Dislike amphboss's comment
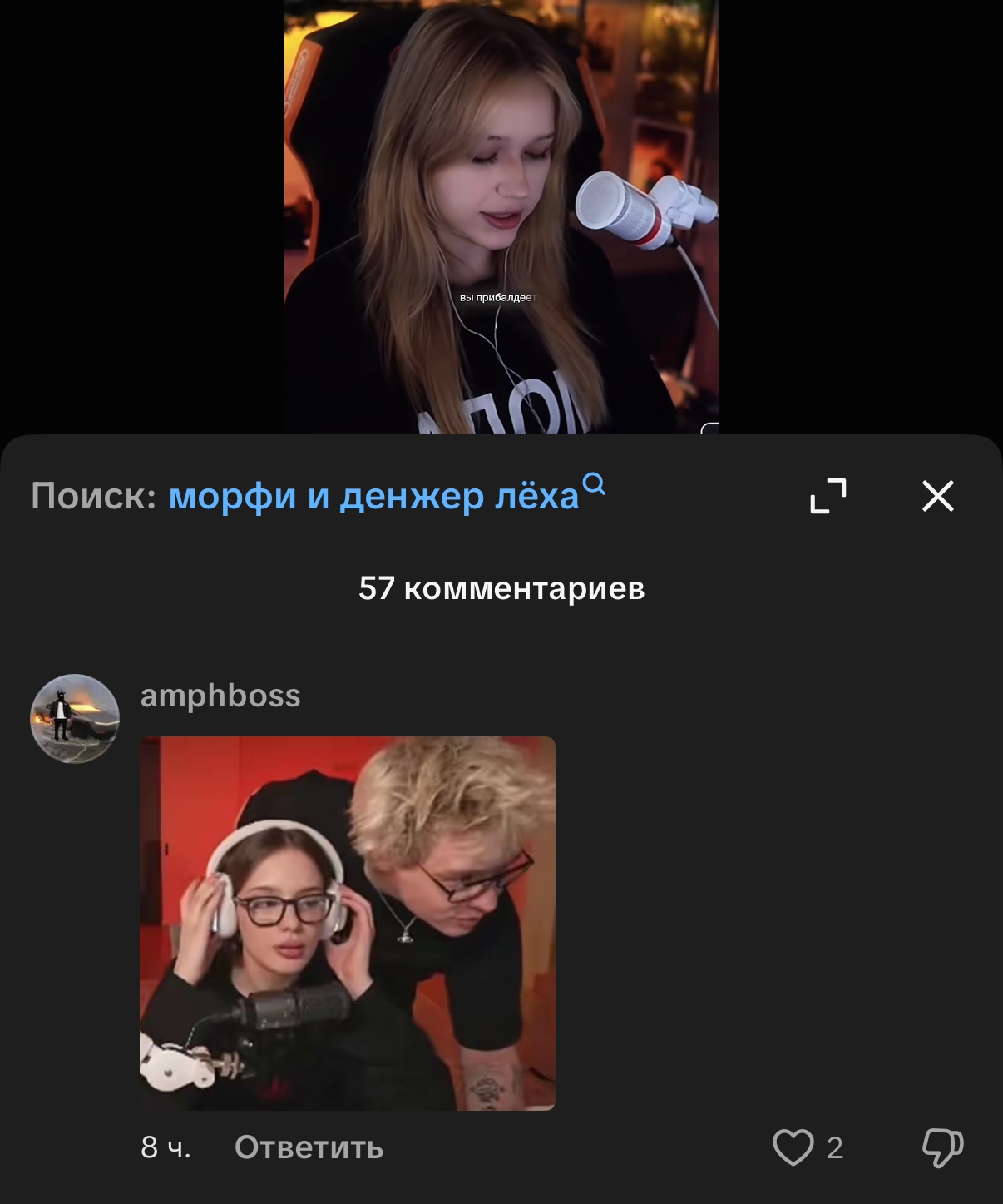This screenshot has width=1003, height=1204. (942, 1148)
